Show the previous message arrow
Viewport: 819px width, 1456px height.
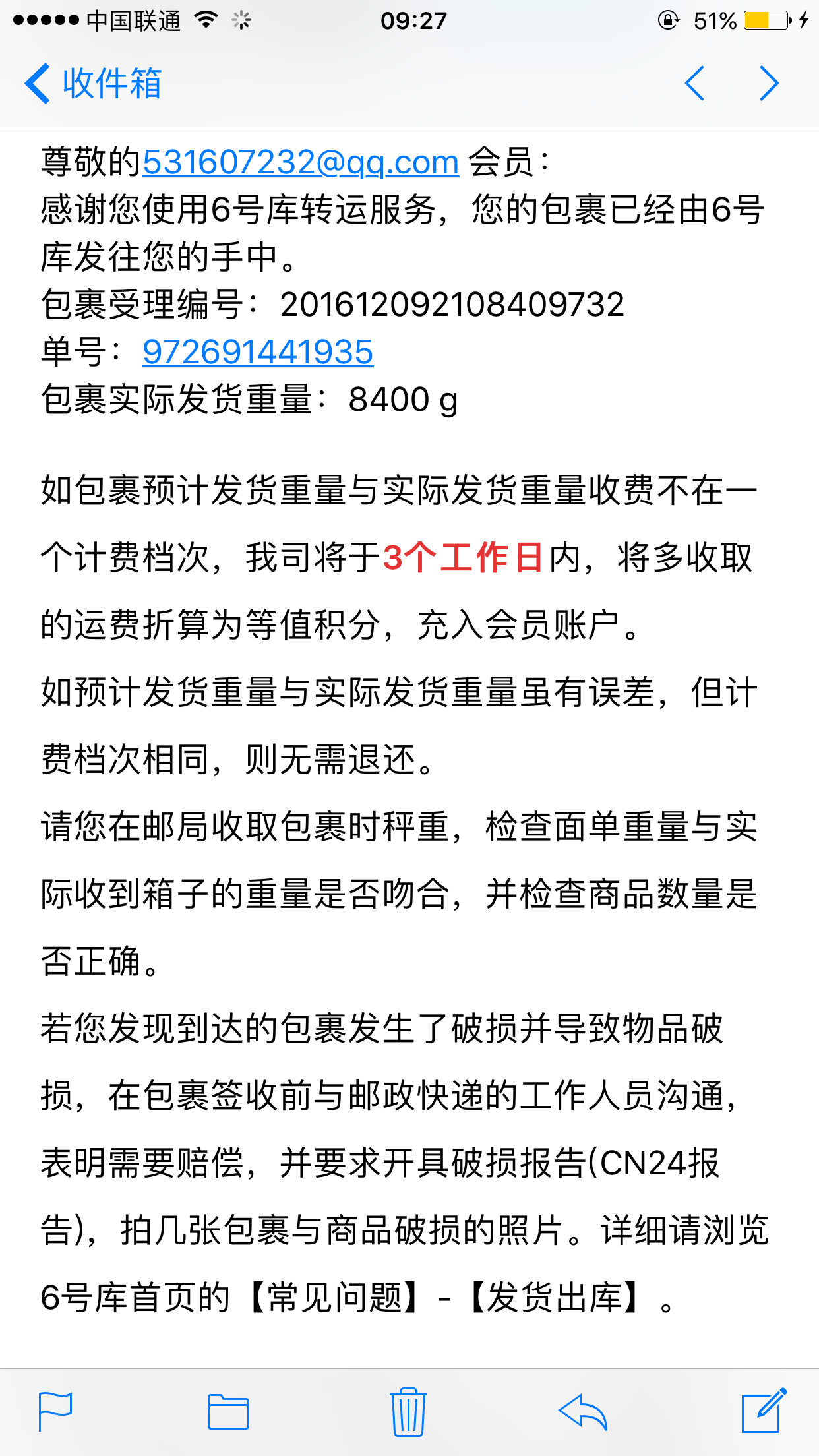pyautogui.click(x=694, y=83)
